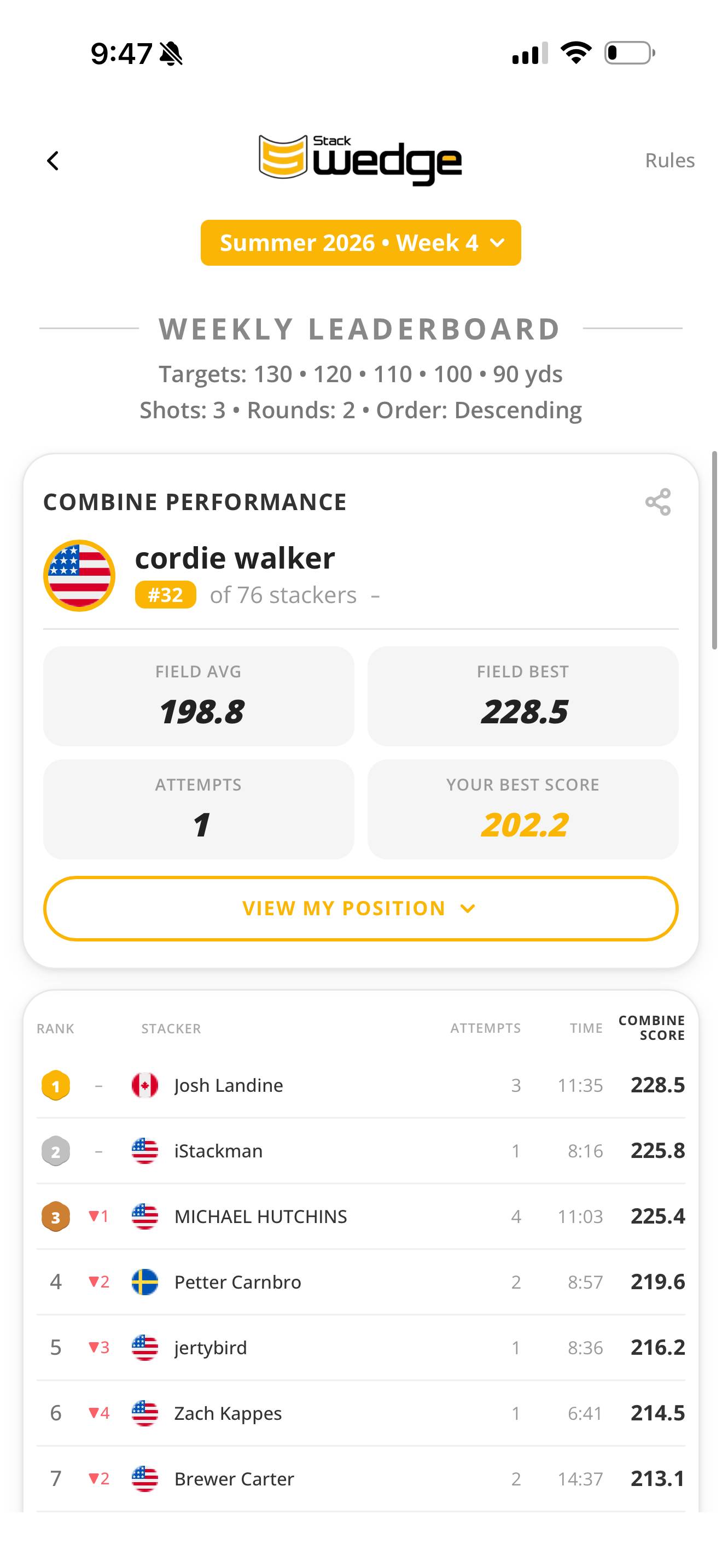722x1568 pixels.
Task: Open the Rules link
Action: (669, 160)
